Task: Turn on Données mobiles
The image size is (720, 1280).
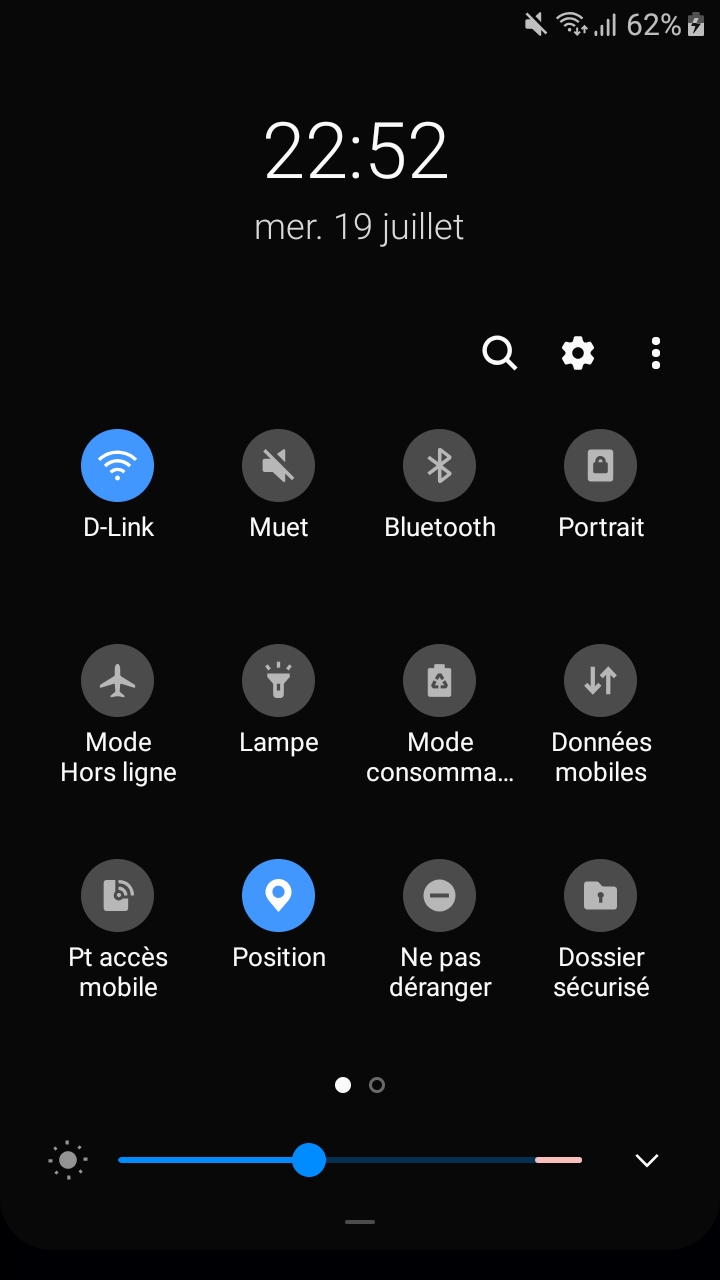Action: (x=600, y=681)
